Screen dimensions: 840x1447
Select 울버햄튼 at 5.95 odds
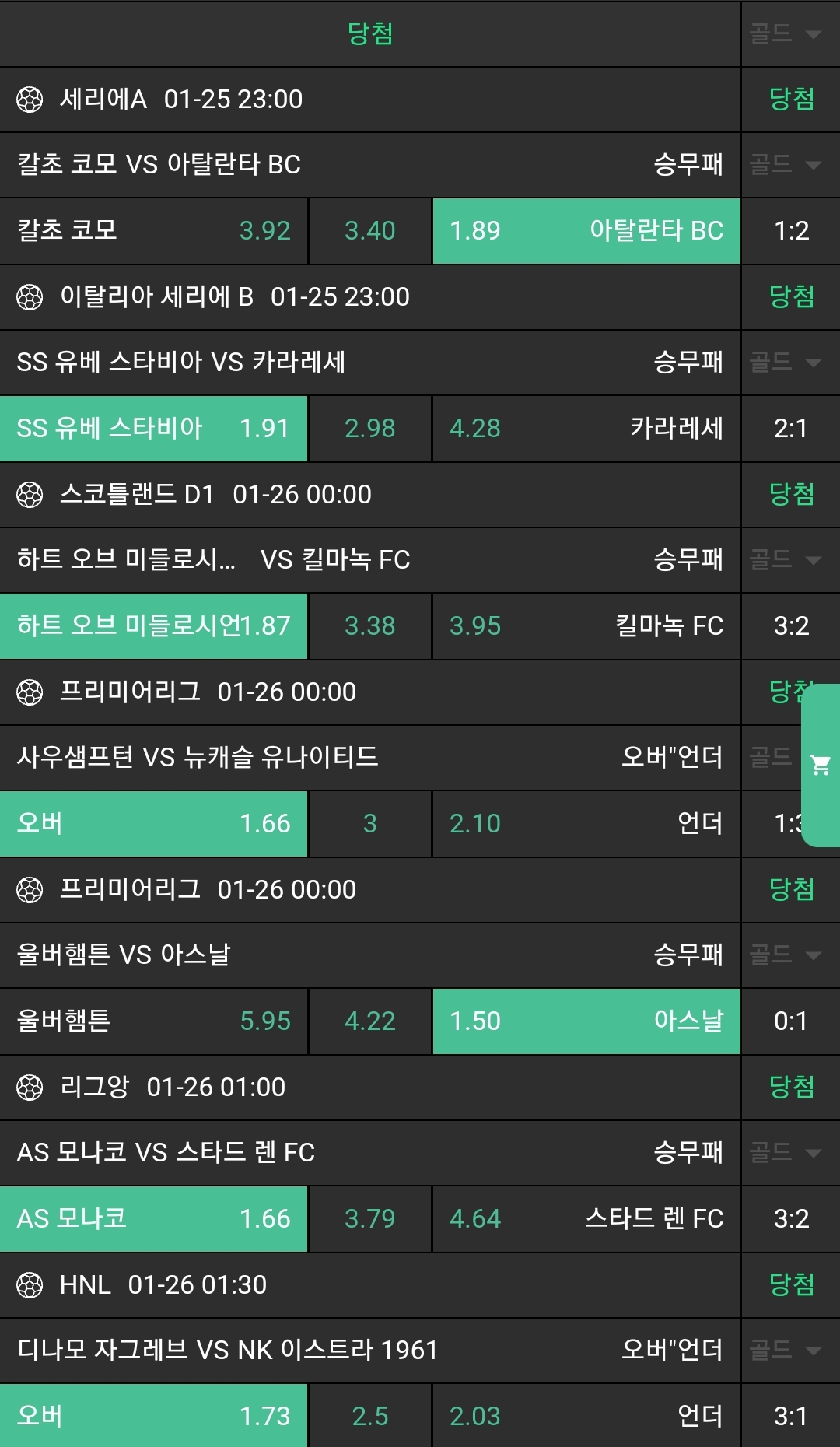click(x=153, y=1021)
